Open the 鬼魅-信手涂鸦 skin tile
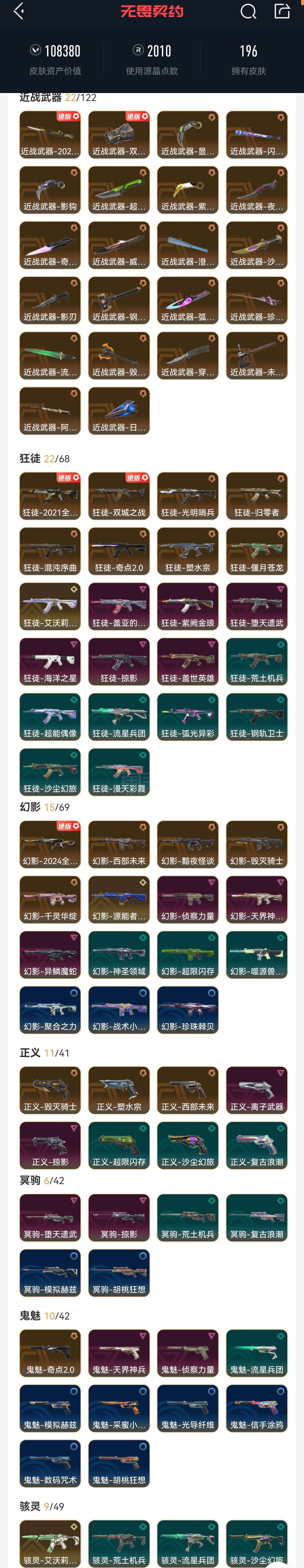 coord(256,1408)
